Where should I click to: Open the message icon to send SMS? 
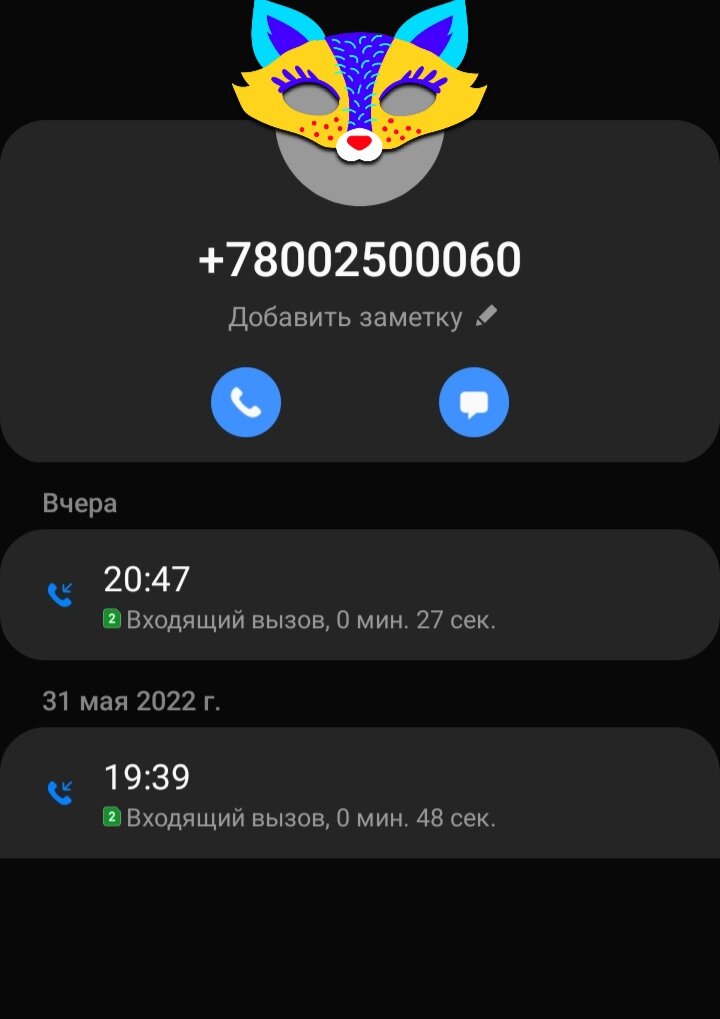[475, 402]
